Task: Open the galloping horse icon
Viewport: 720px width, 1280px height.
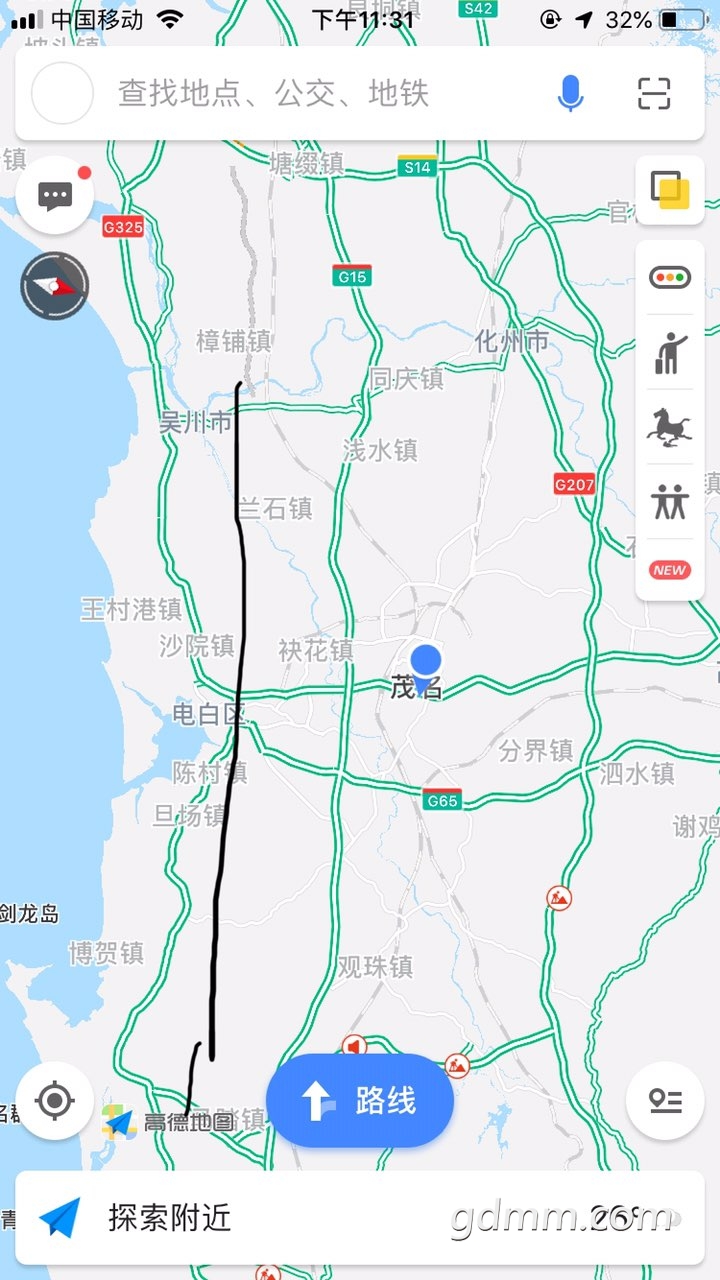Action: (x=669, y=427)
